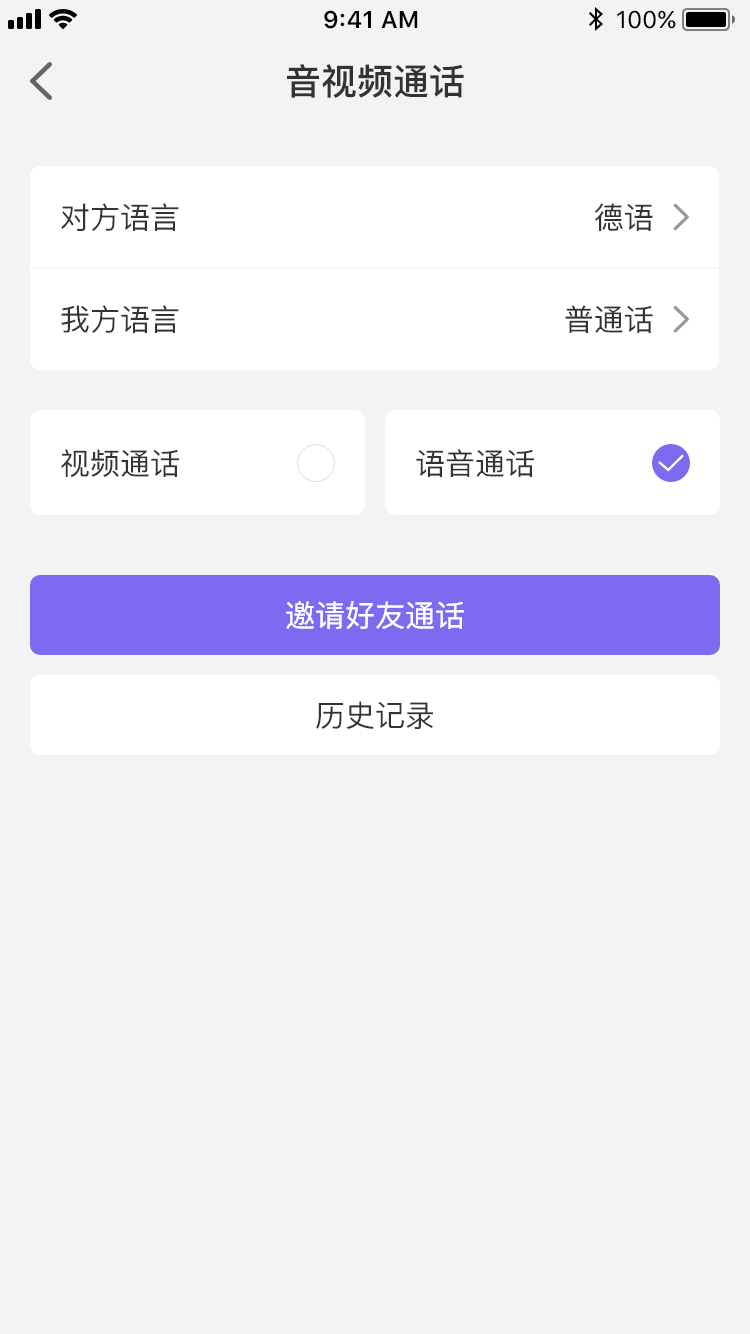This screenshot has height=1334, width=750.
Task: Tap the battery indicator icon
Action: click(x=706, y=17)
